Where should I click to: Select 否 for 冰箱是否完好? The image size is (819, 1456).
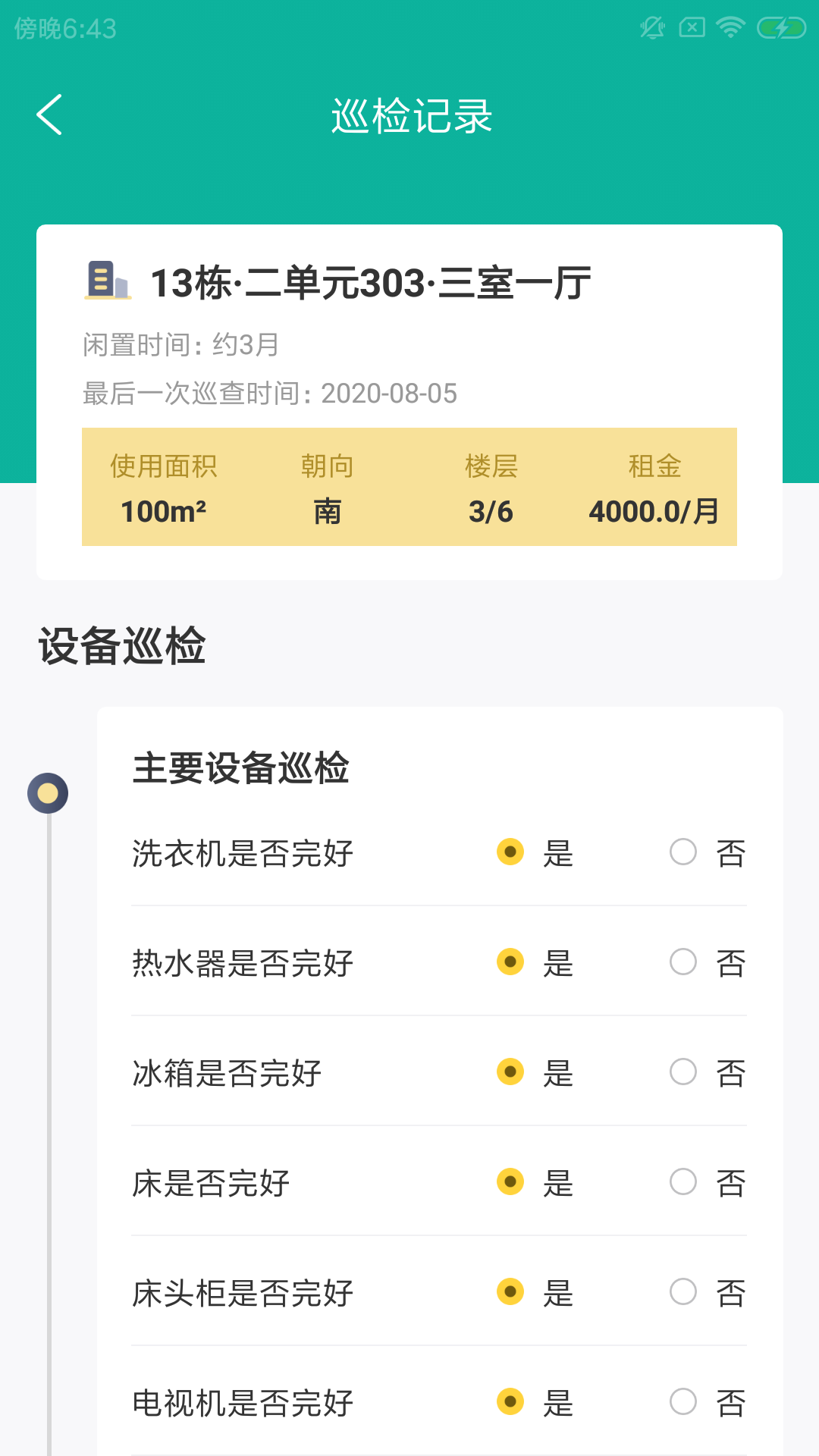click(683, 1072)
